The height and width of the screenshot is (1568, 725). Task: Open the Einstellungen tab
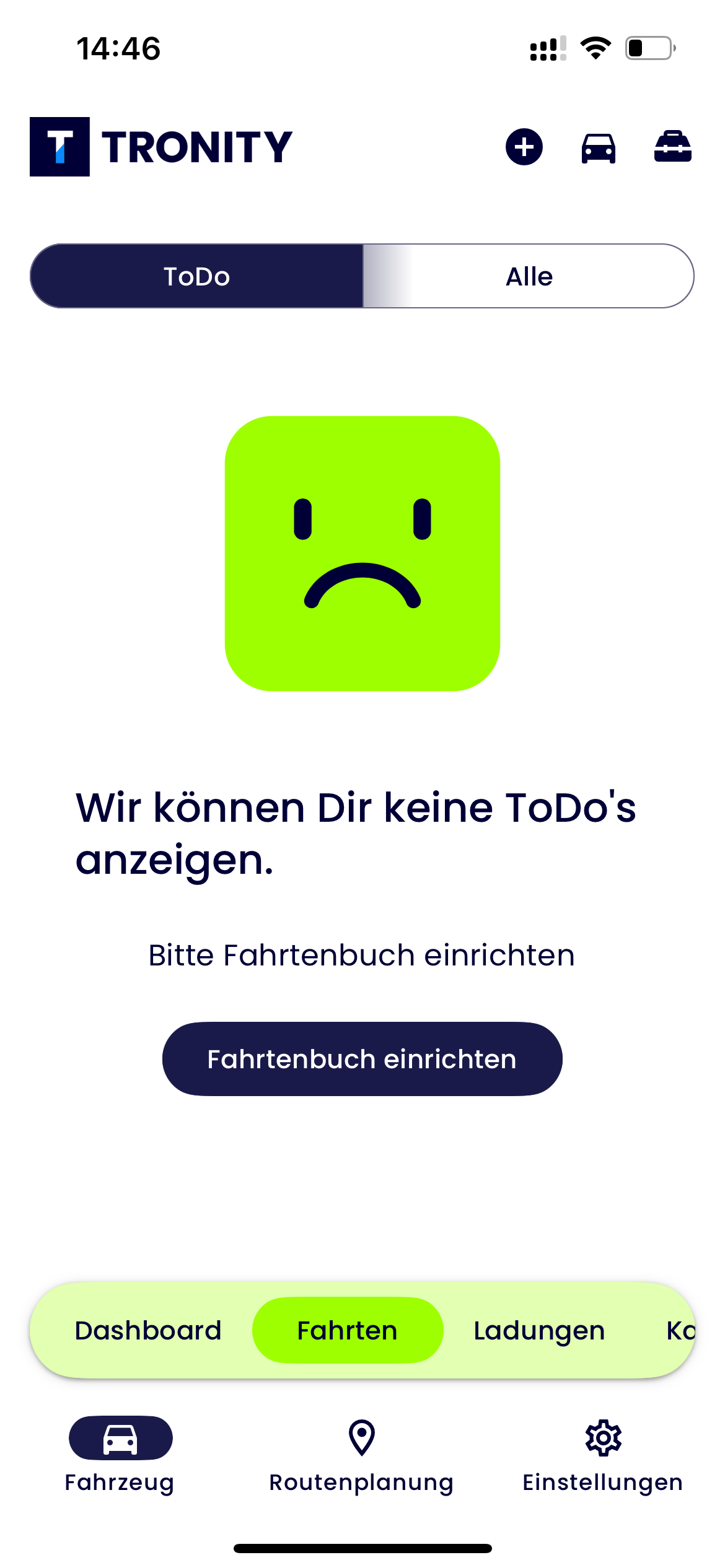coord(603,1454)
